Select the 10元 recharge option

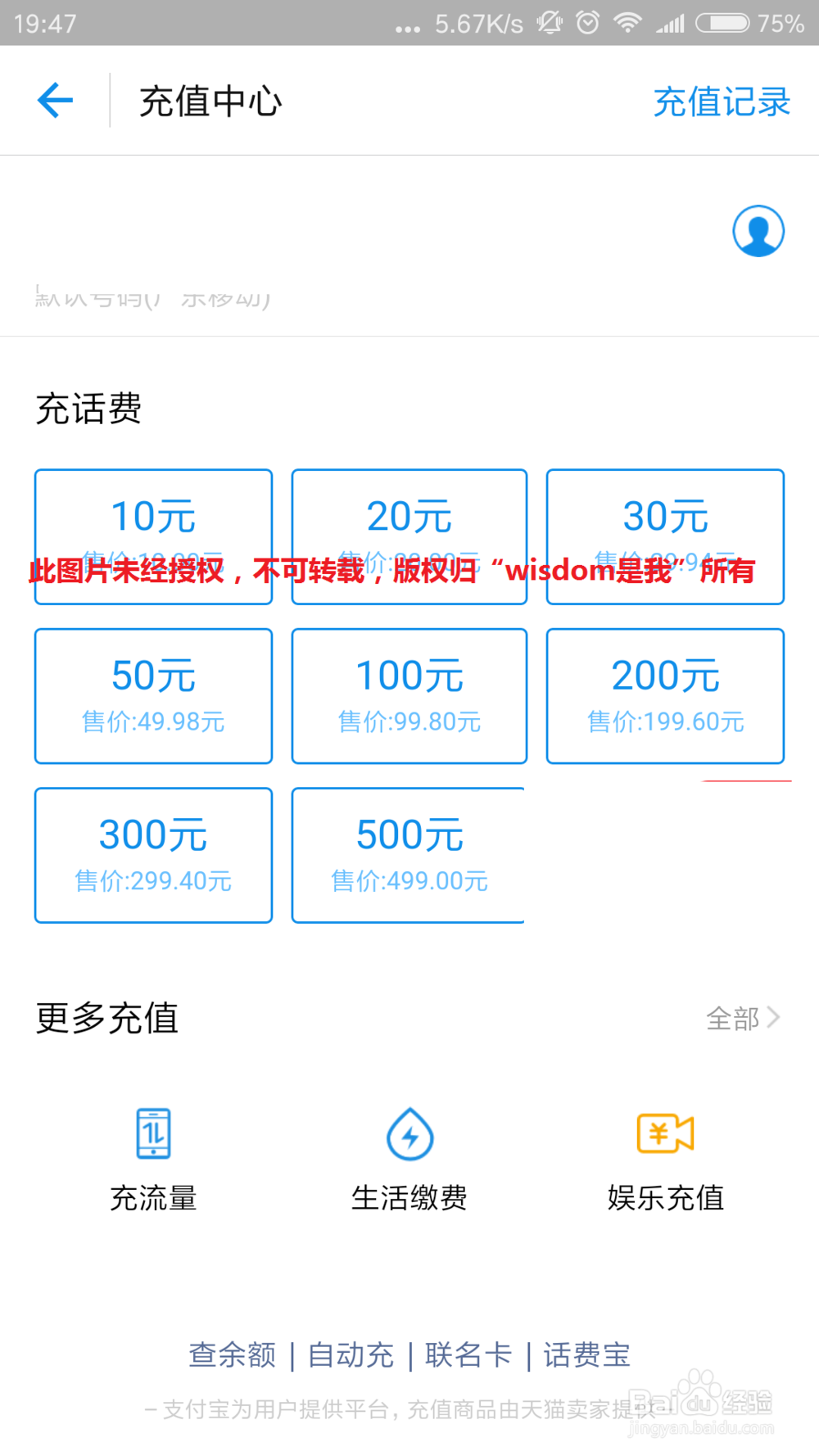click(x=152, y=536)
